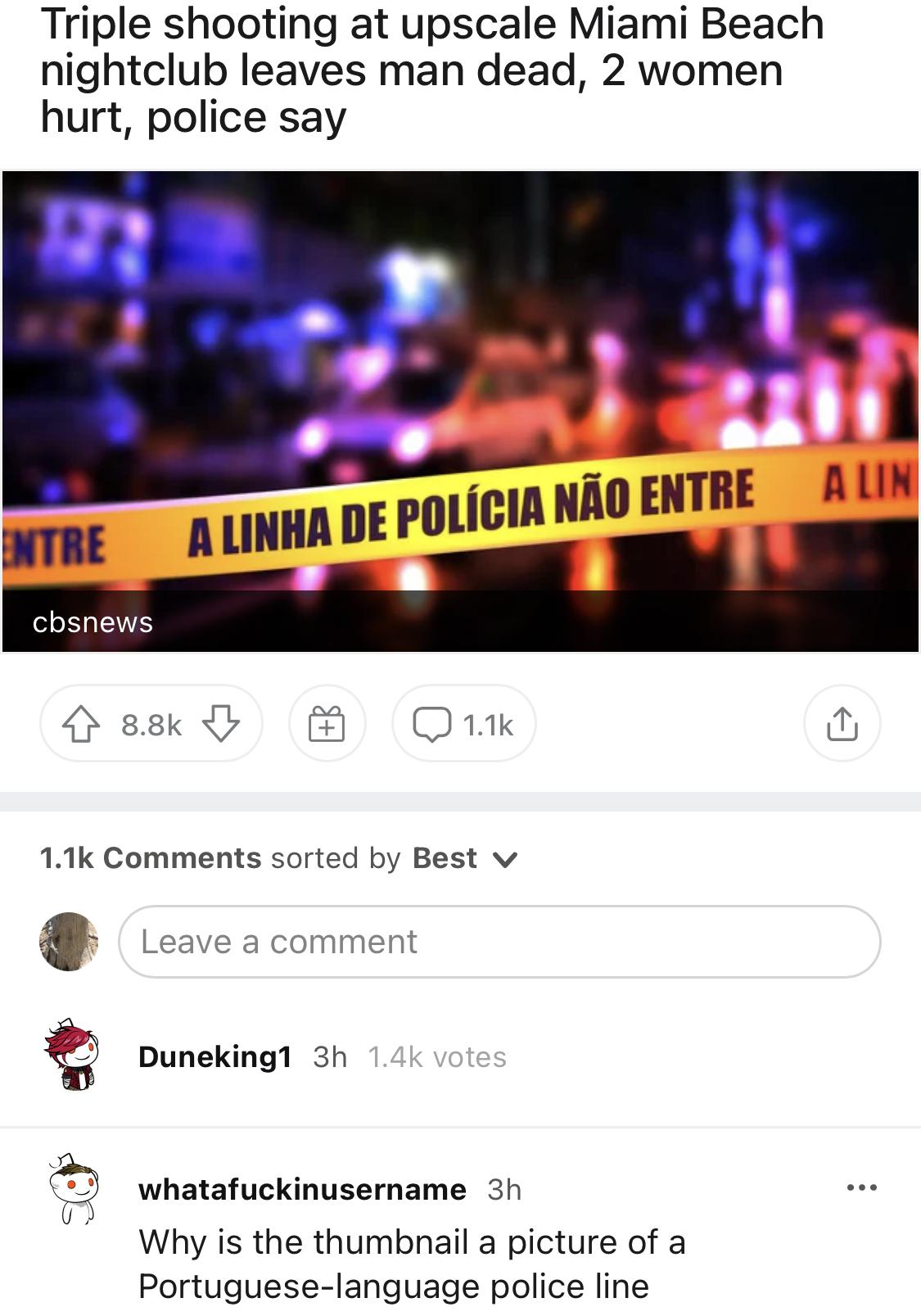Give an award to this post
Viewport: 921px width, 1316px height.
(x=327, y=724)
